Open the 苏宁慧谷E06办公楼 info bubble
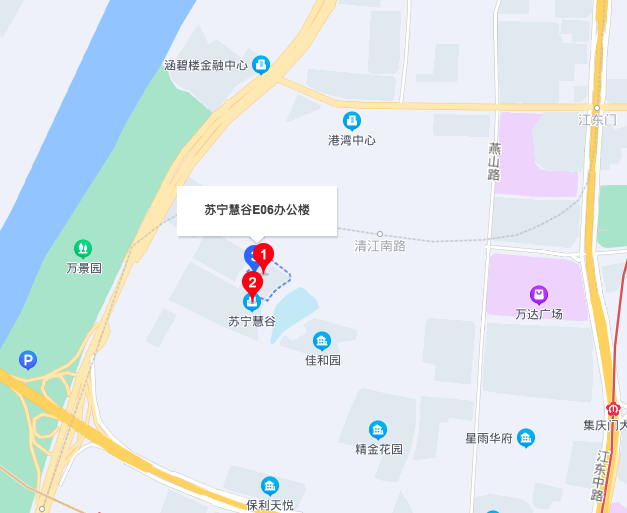Image resolution: width=627 pixels, height=513 pixels. 257,210
